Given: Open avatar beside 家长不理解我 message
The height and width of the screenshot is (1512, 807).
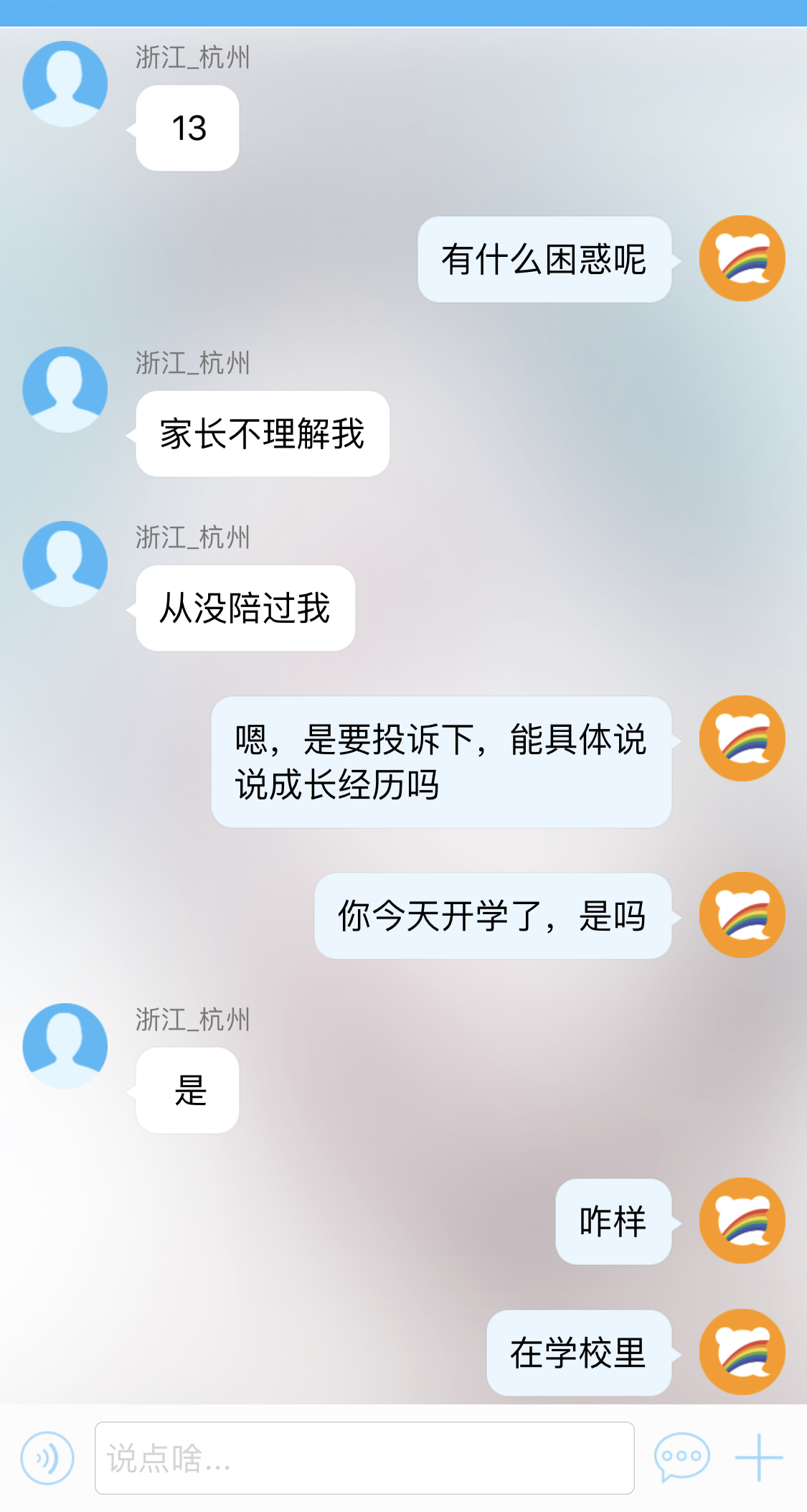Looking at the screenshot, I should pyautogui.click(x=65, y=390).
